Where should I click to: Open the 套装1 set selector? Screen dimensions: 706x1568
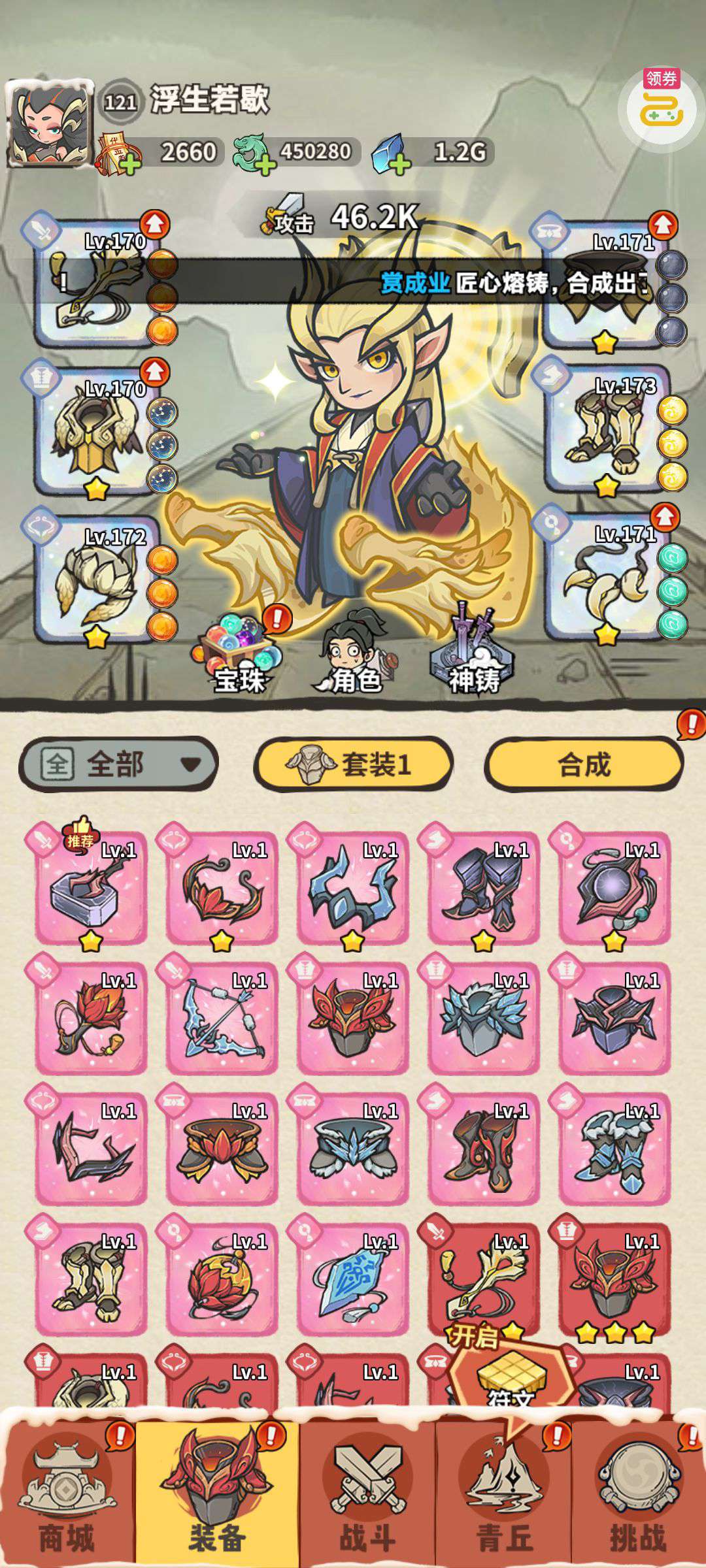point(353,764)
